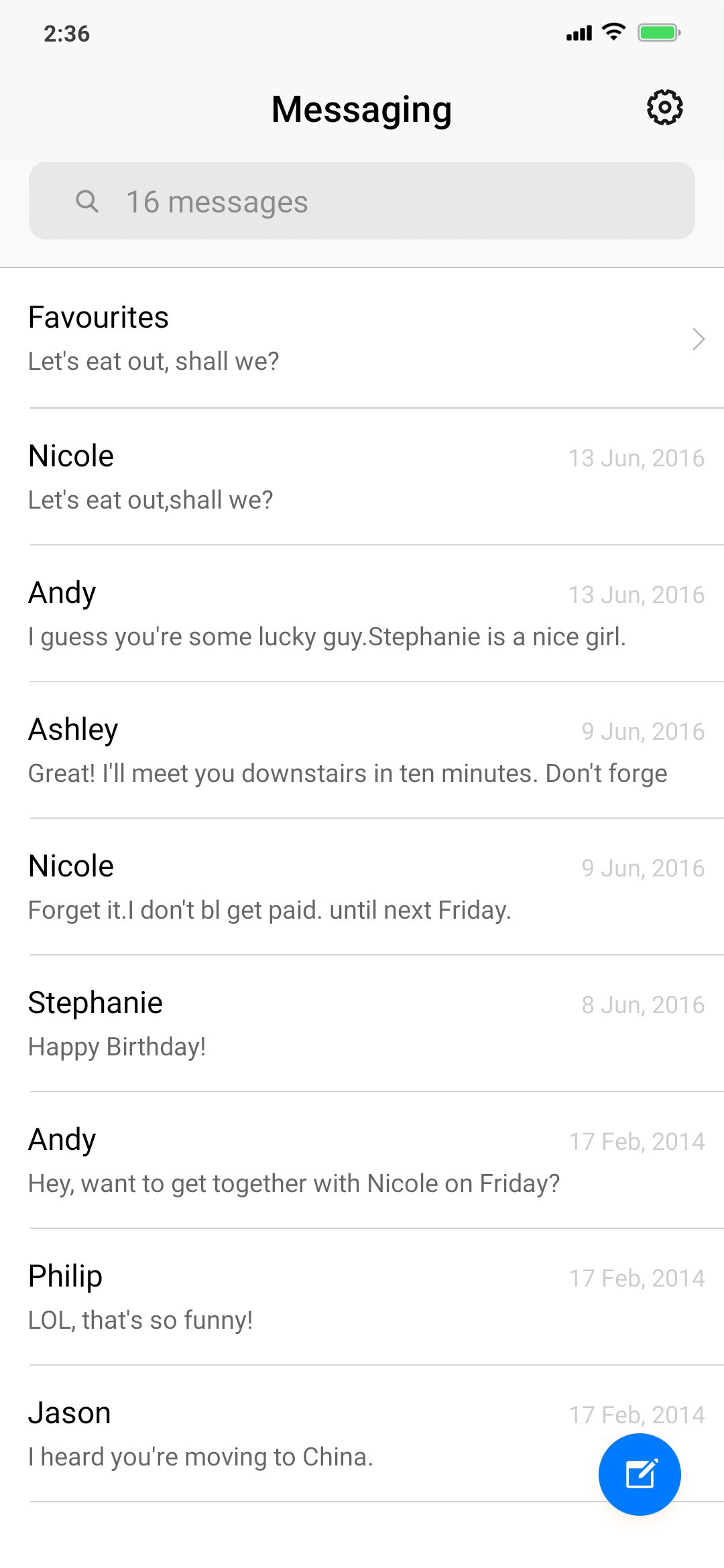Open Andy's message about Stephanie
This screenshot has width=724, height=1568.
(362, 613)
